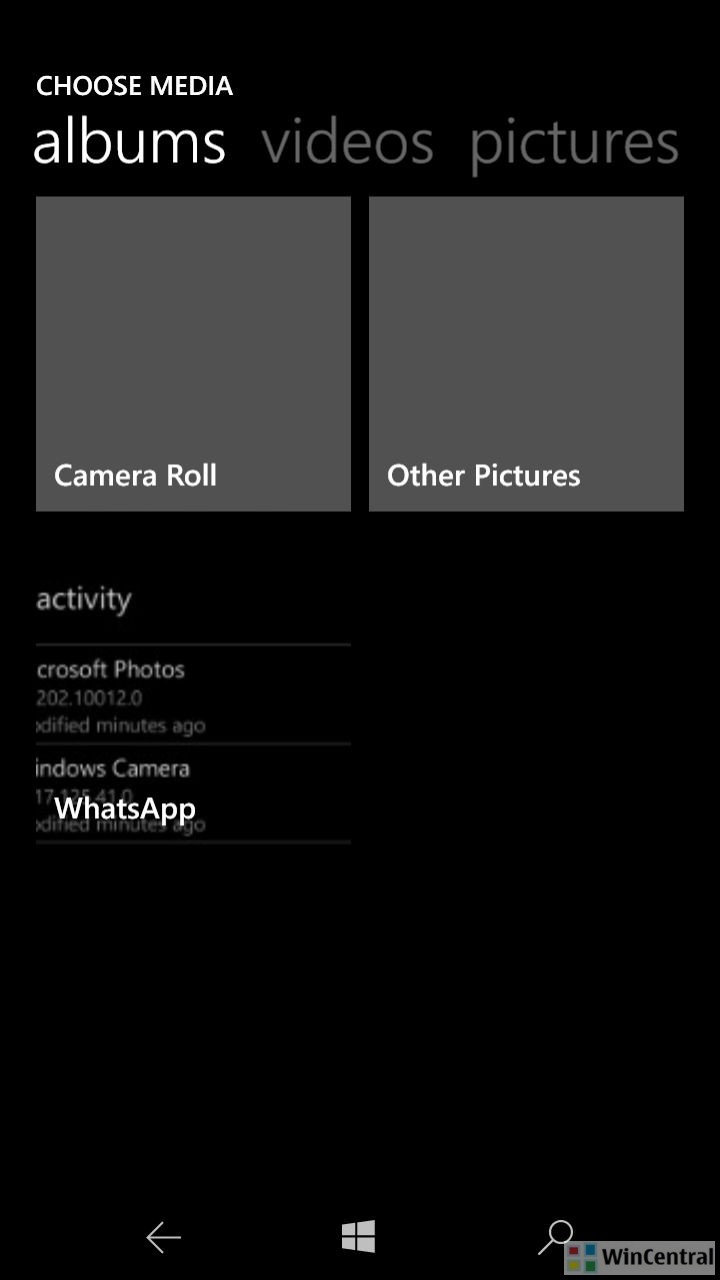720x1280 pixels.
Task: Open the Other Pictures album
Action: pyautogui.click(x=526, y=353)
